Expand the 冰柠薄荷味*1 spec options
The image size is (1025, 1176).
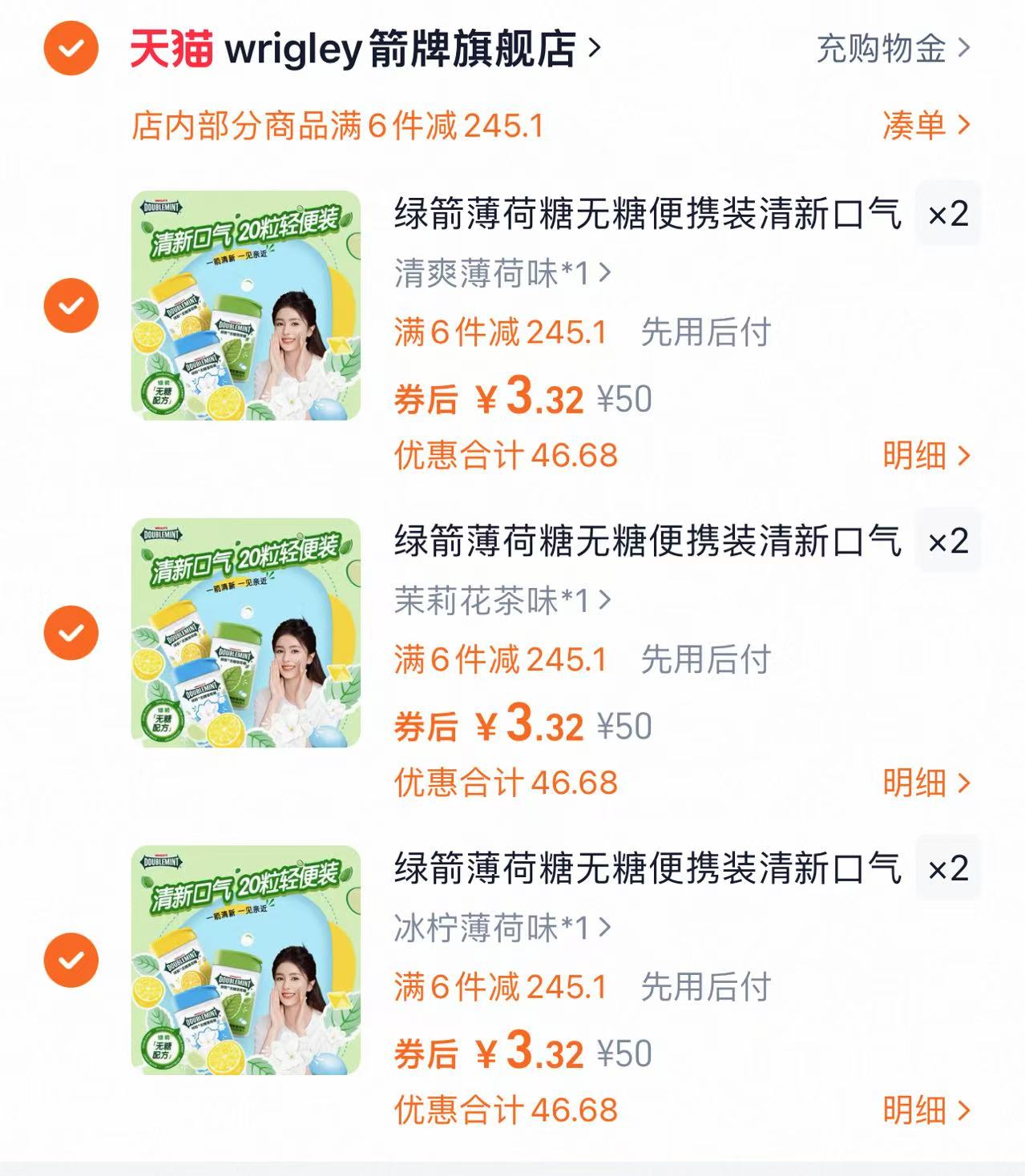point(497,930)
